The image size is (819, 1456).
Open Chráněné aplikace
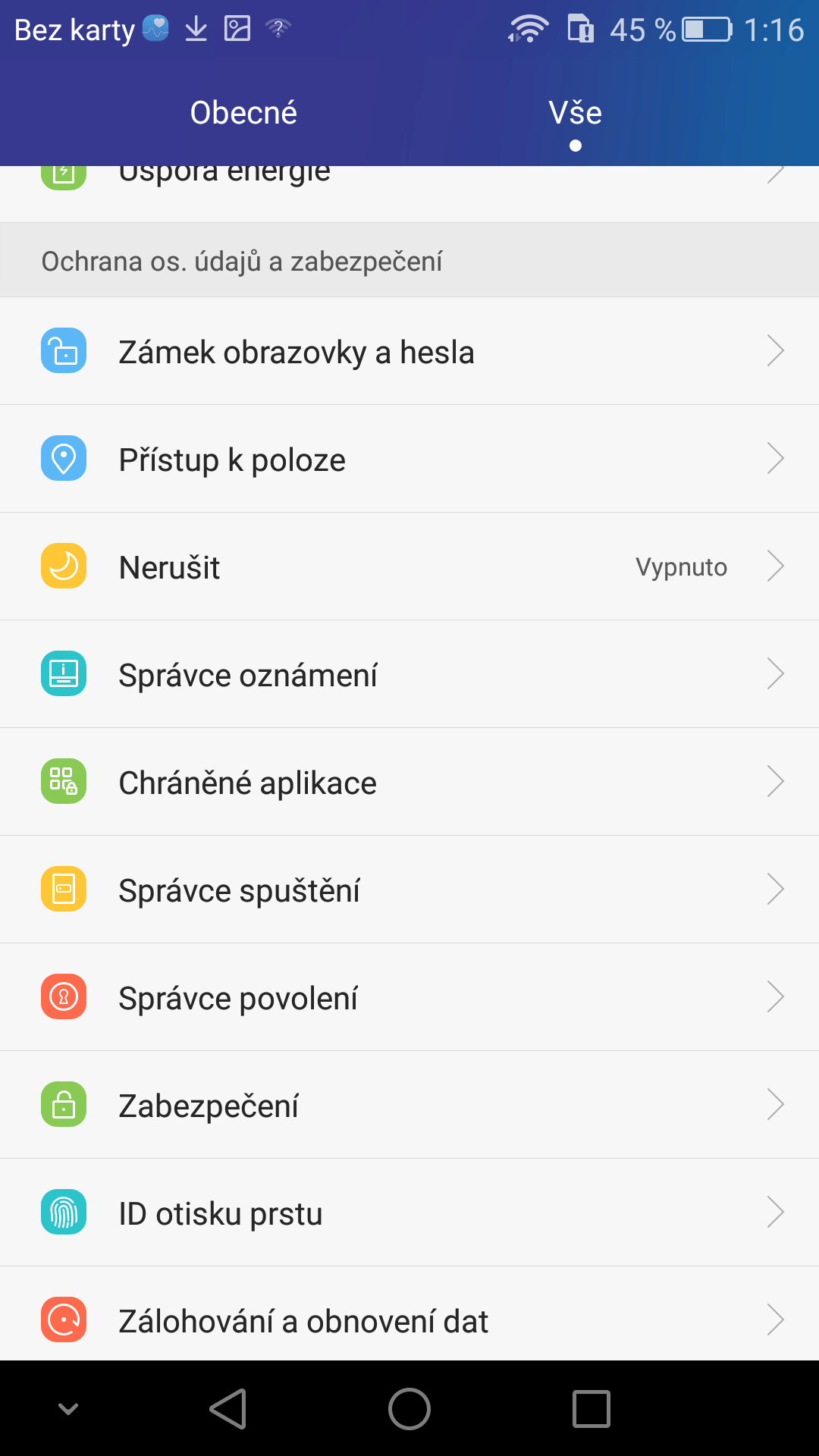tap(409, 782)
